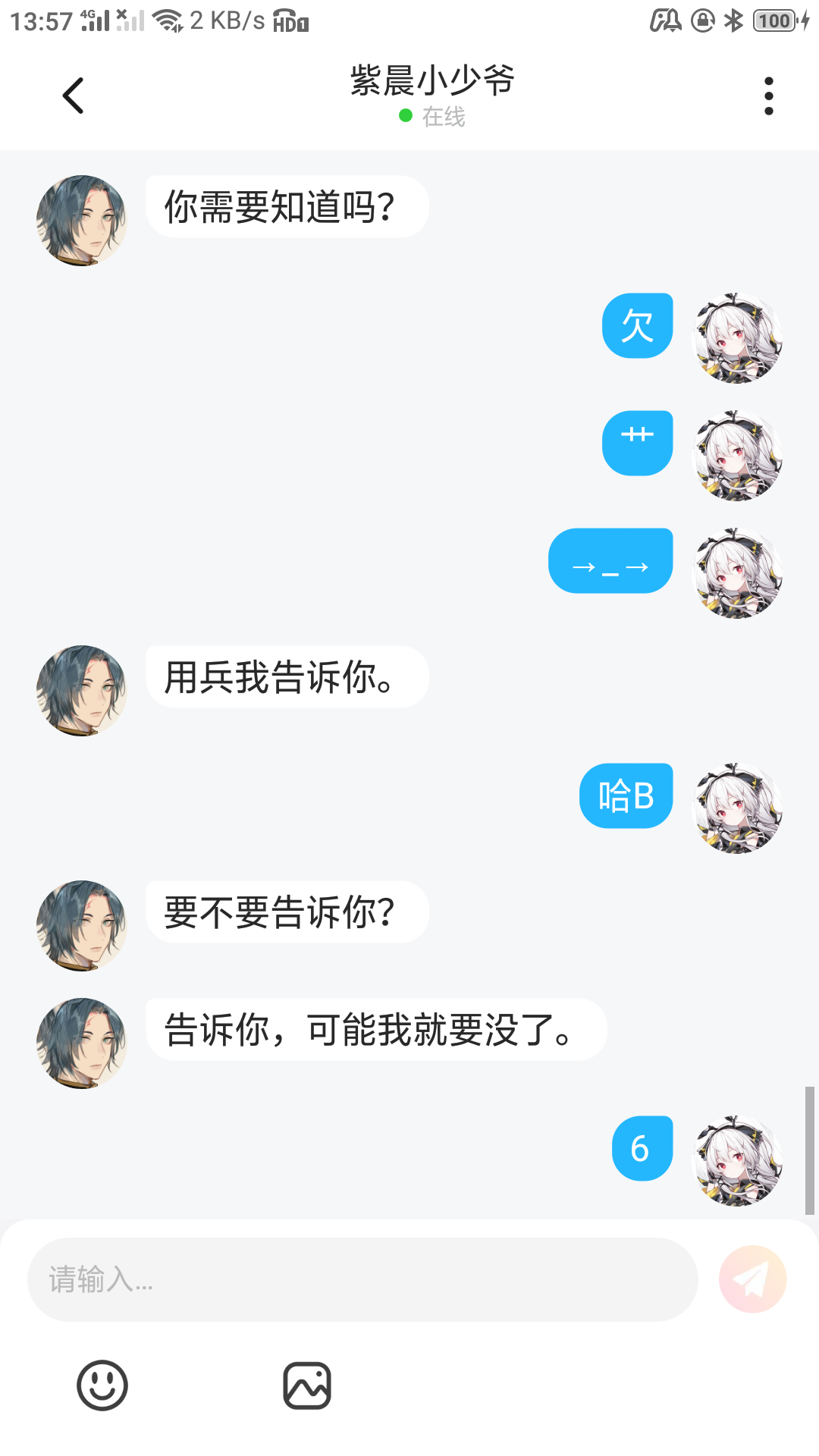Open the emoji picker
The height and width of the screenshot is (1456, 819).
point(102,1385)
